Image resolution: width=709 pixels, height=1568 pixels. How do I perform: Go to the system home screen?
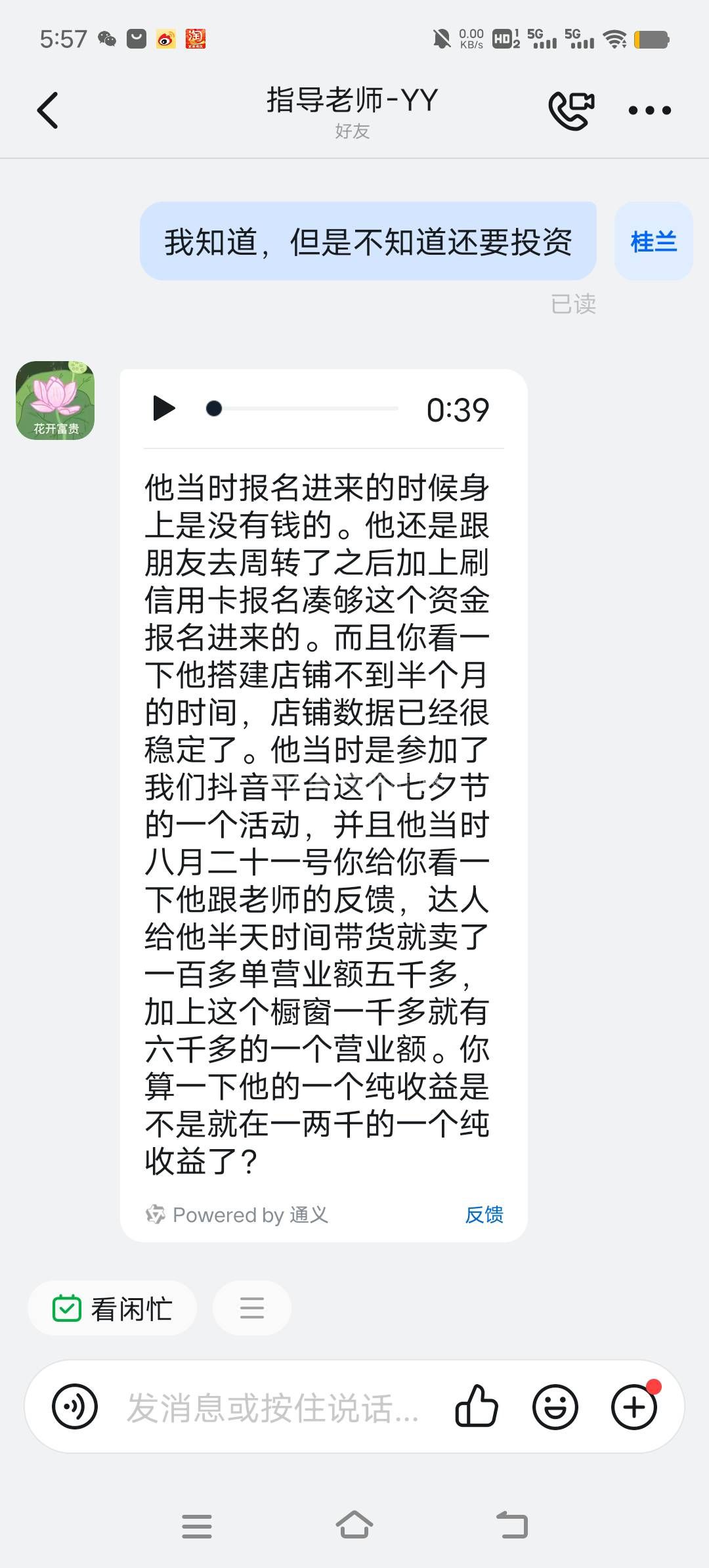tap(354, 1525)
